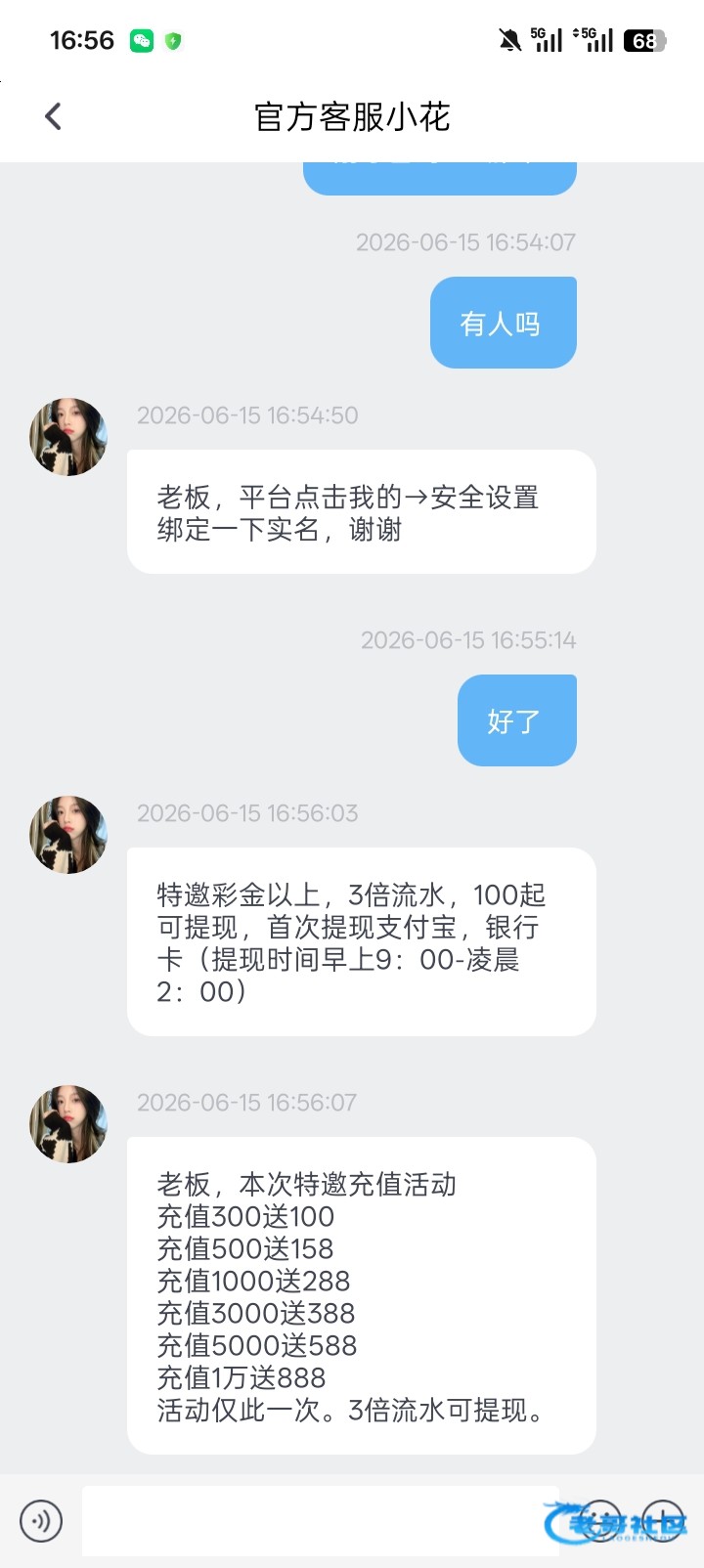Screen dimensions: 704x1568
Task: Switch to voice message input
Action: tap(41, 1521)
